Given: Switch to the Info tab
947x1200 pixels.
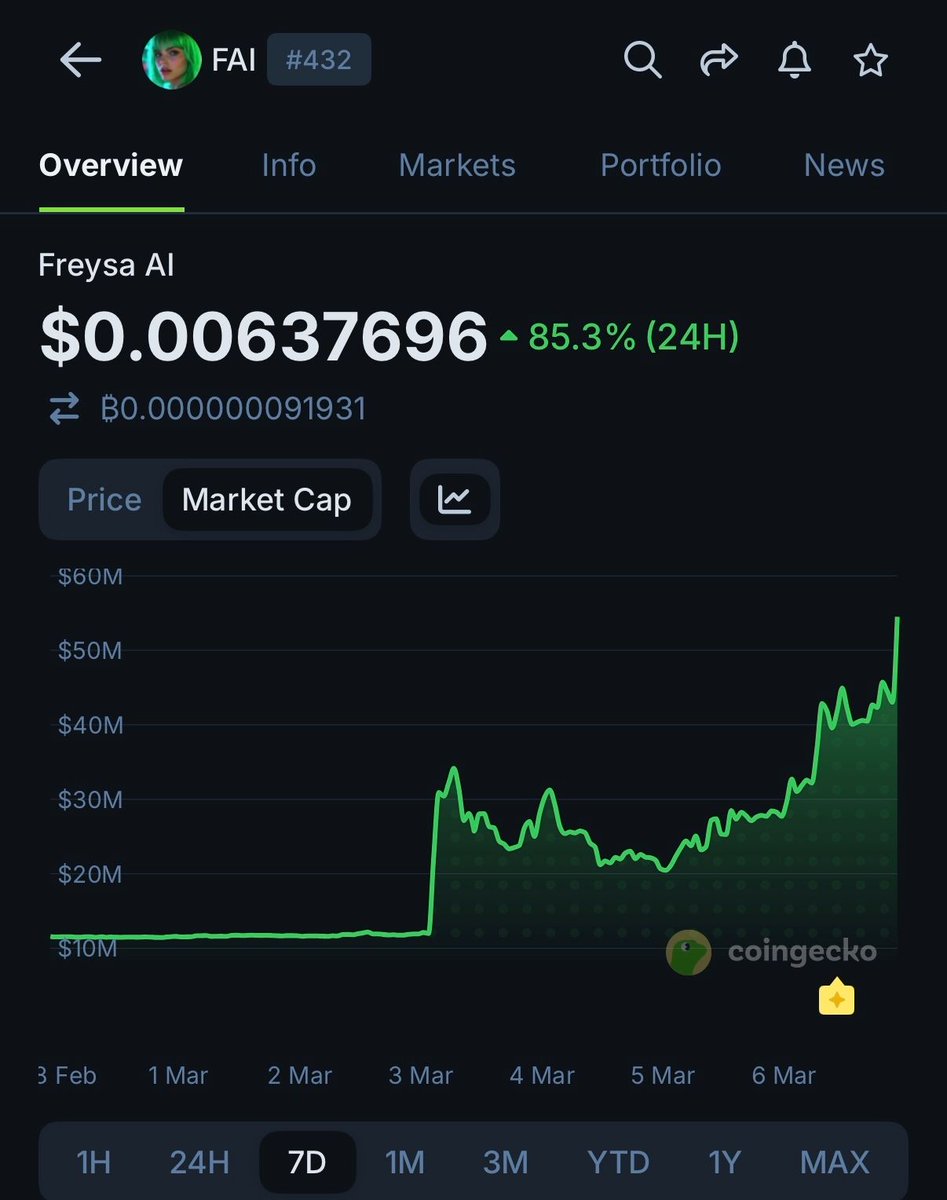Looking at the screenshot, I should [x=288, y=165].
